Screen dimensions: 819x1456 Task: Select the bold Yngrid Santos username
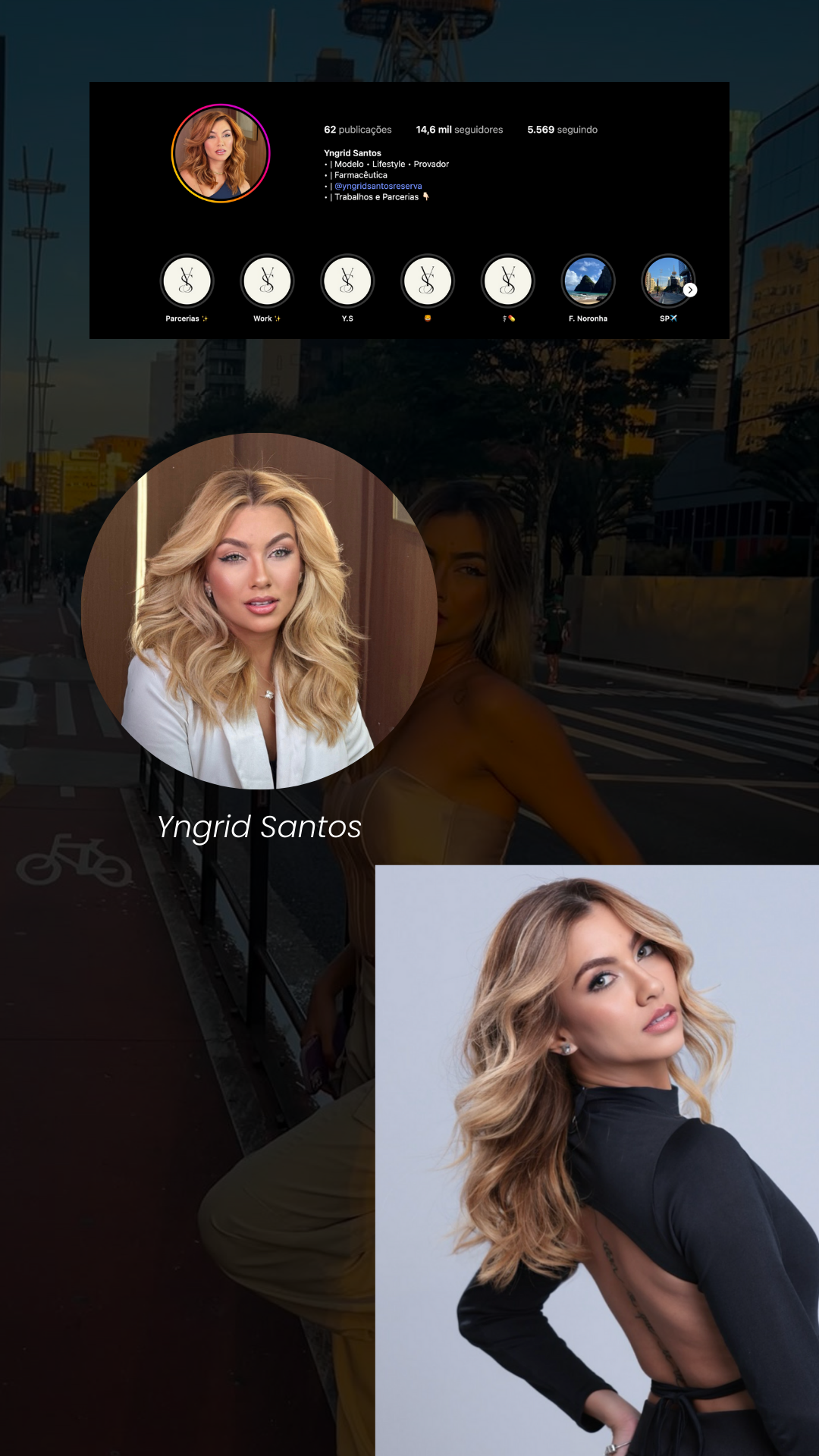coord(353,152)
